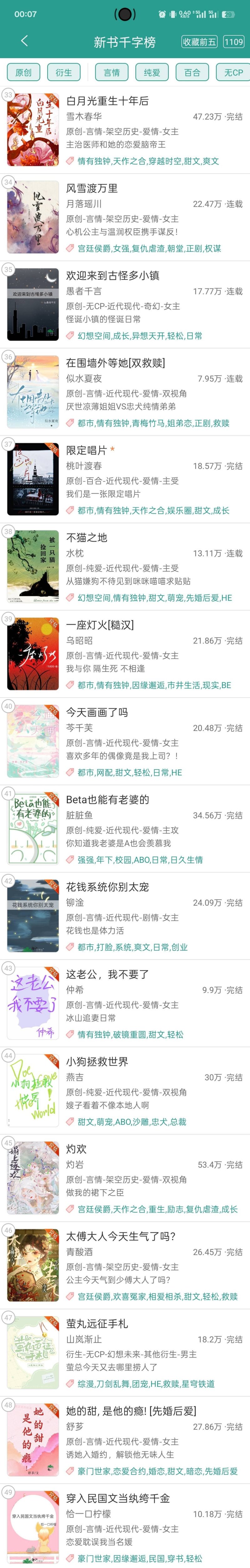This screenshot has width=250, height=1568.
Task: Select the 无CP filter chip
Action: coord(233,73)
